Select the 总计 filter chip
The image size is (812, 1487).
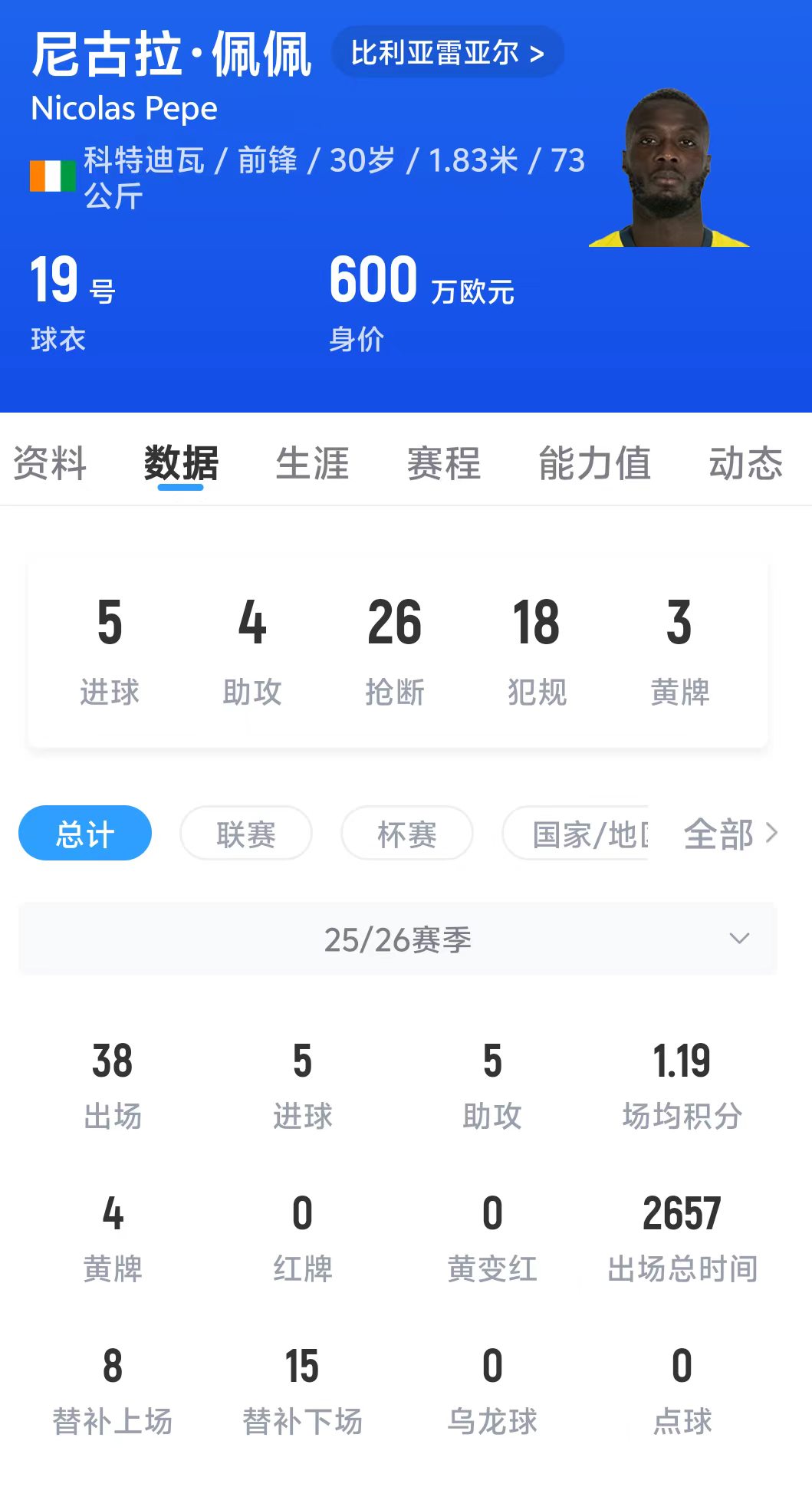click(x=85, y=833)
